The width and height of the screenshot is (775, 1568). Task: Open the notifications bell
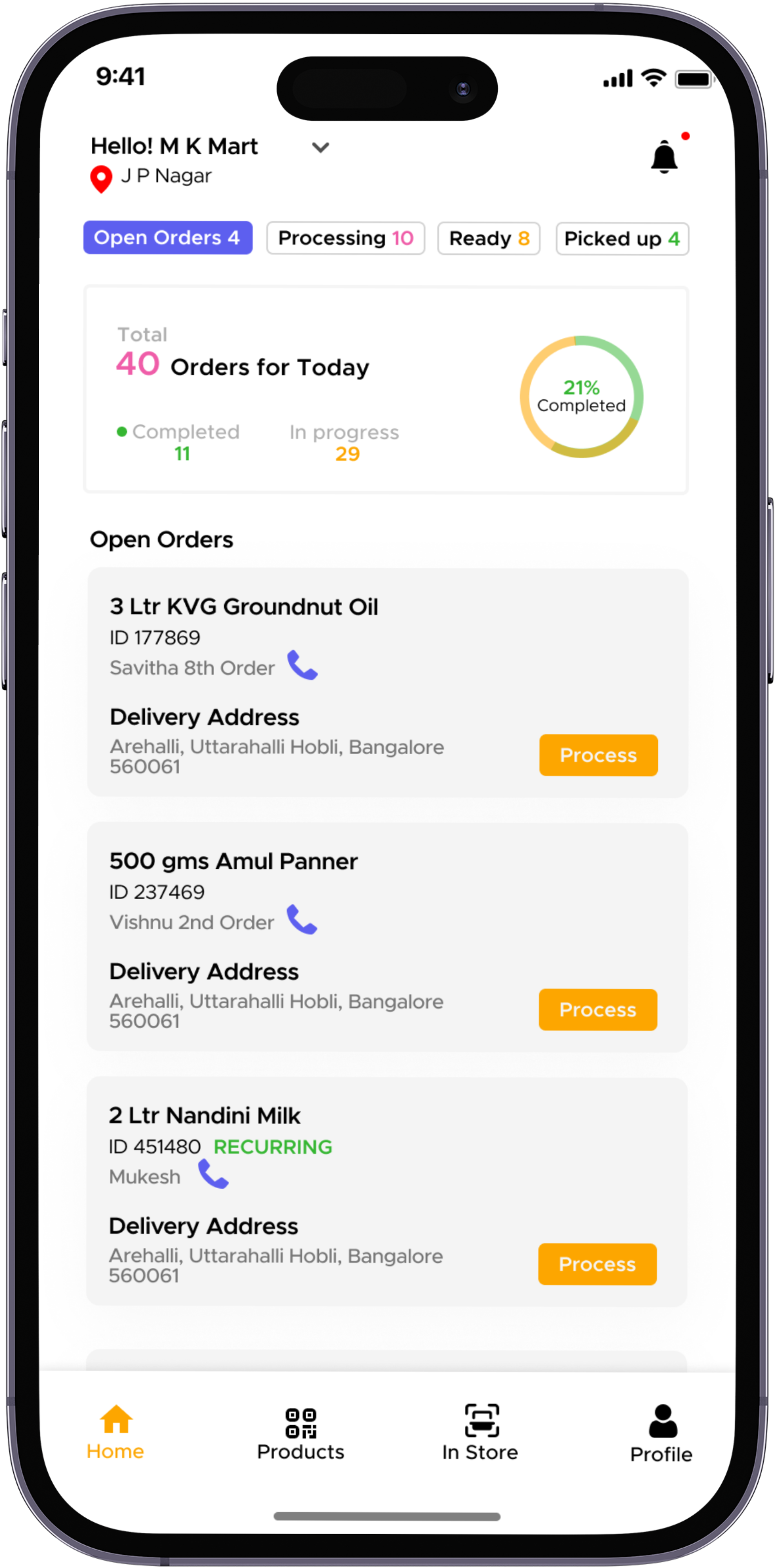[664, 157]
